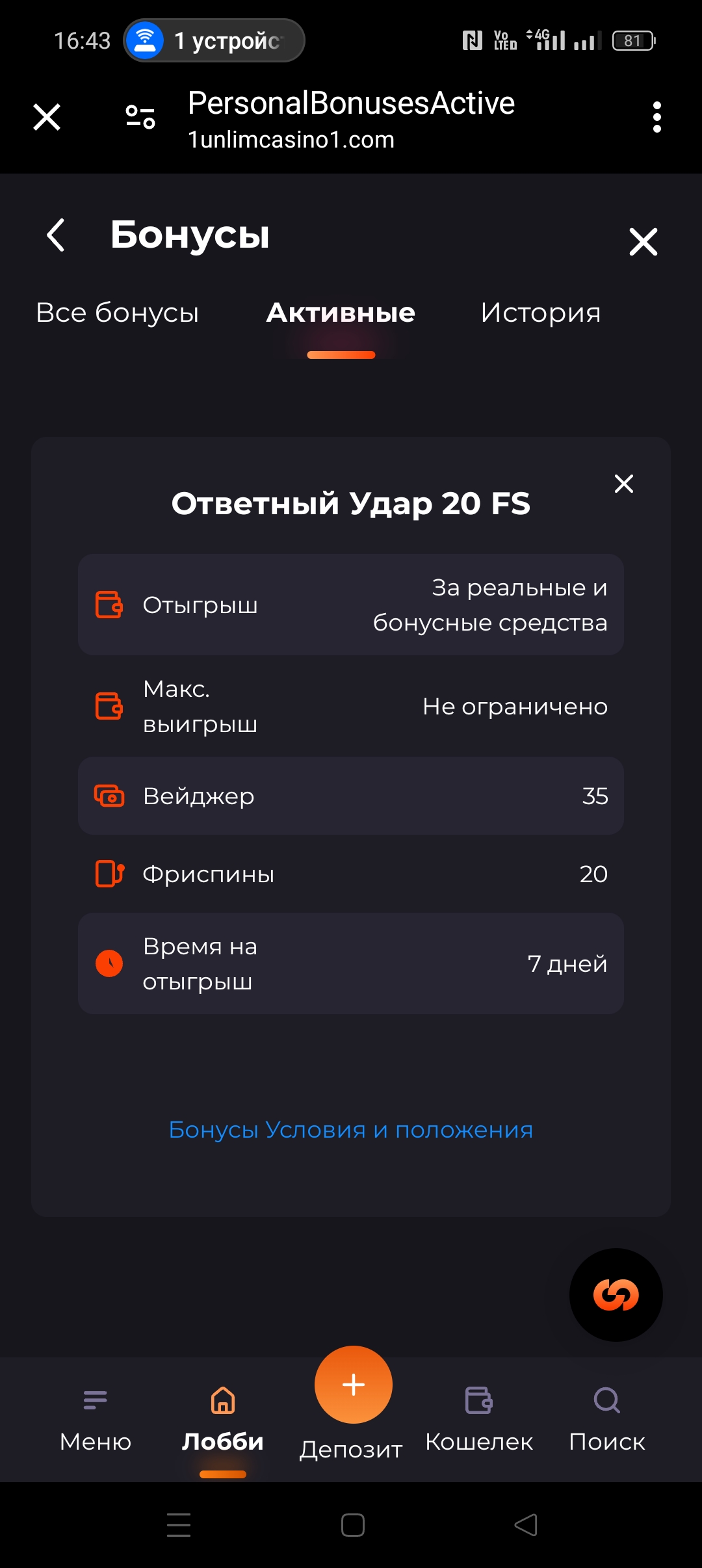
Task: Switch to the Все бонусы tab
Action: pyautogui.click(x=117, y=313)
